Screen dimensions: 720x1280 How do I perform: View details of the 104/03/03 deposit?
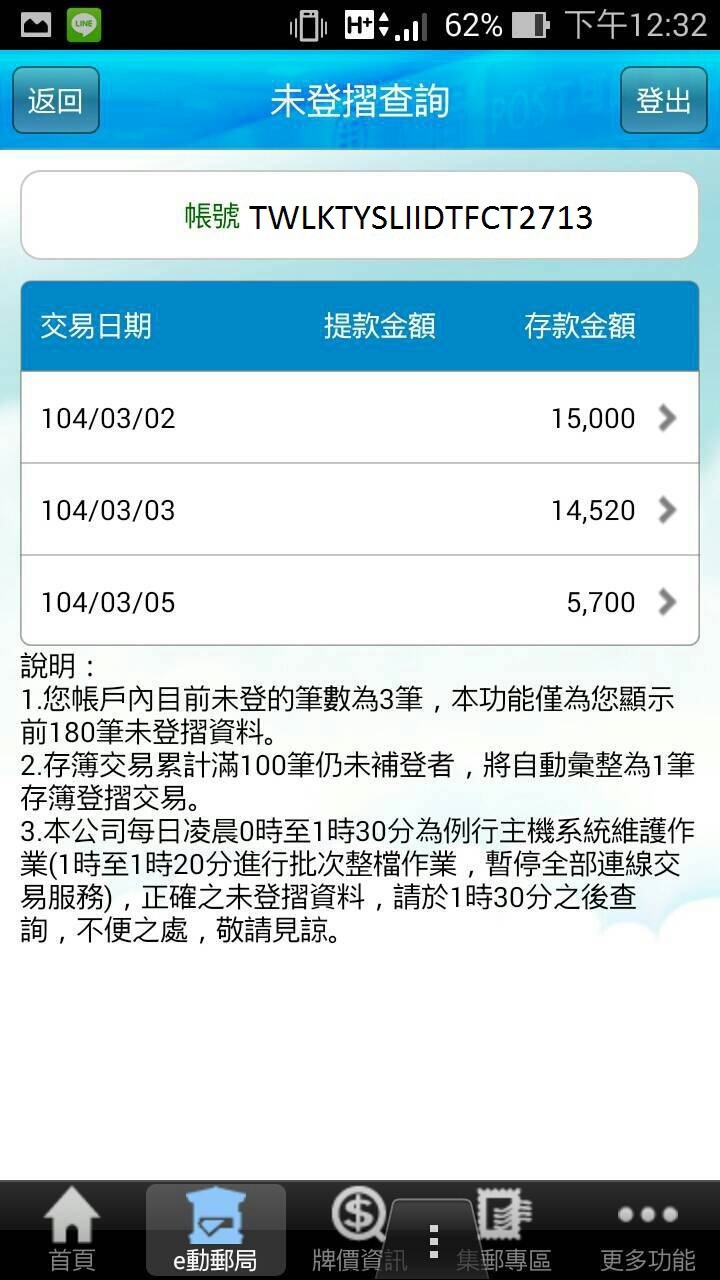(x=360, y=510)
